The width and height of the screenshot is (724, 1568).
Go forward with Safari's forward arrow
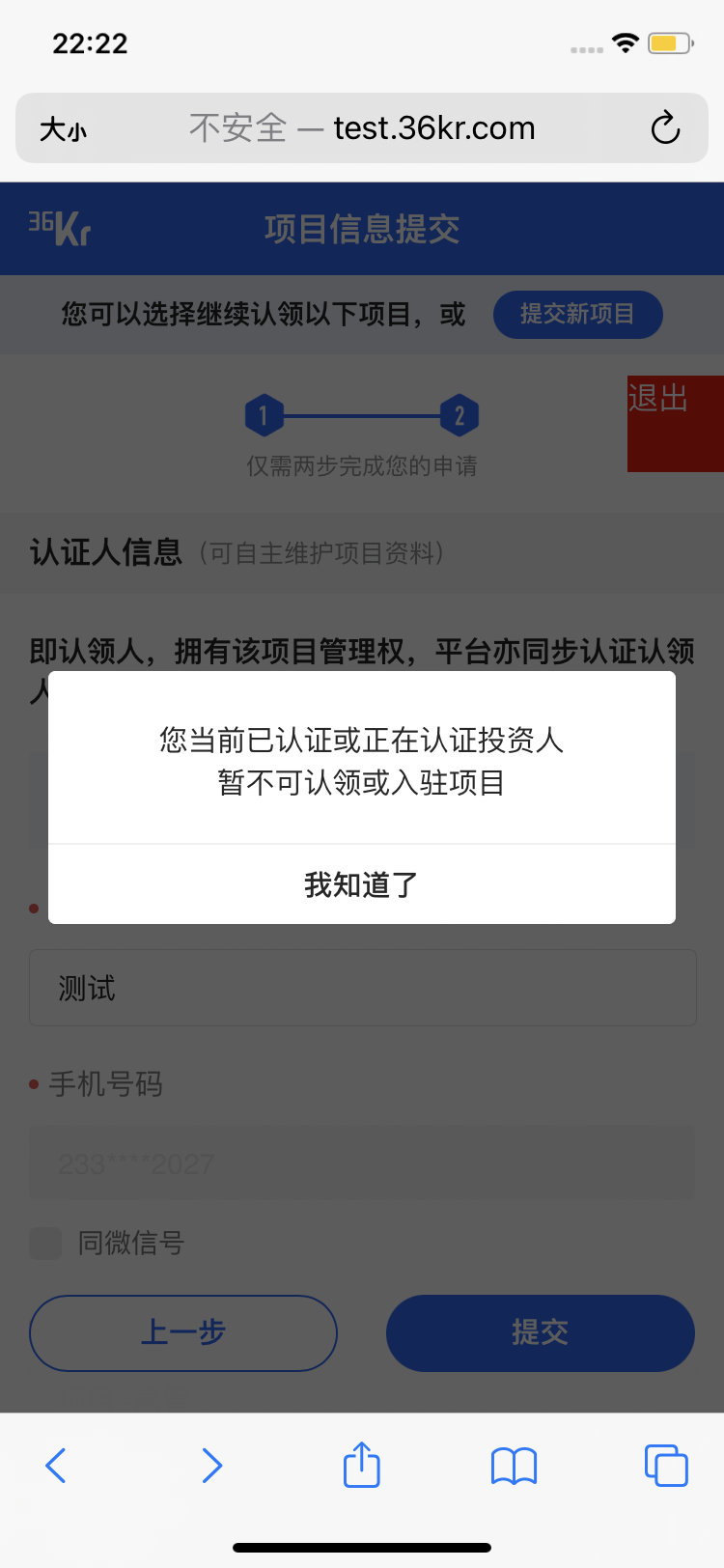pos(211,1465)
